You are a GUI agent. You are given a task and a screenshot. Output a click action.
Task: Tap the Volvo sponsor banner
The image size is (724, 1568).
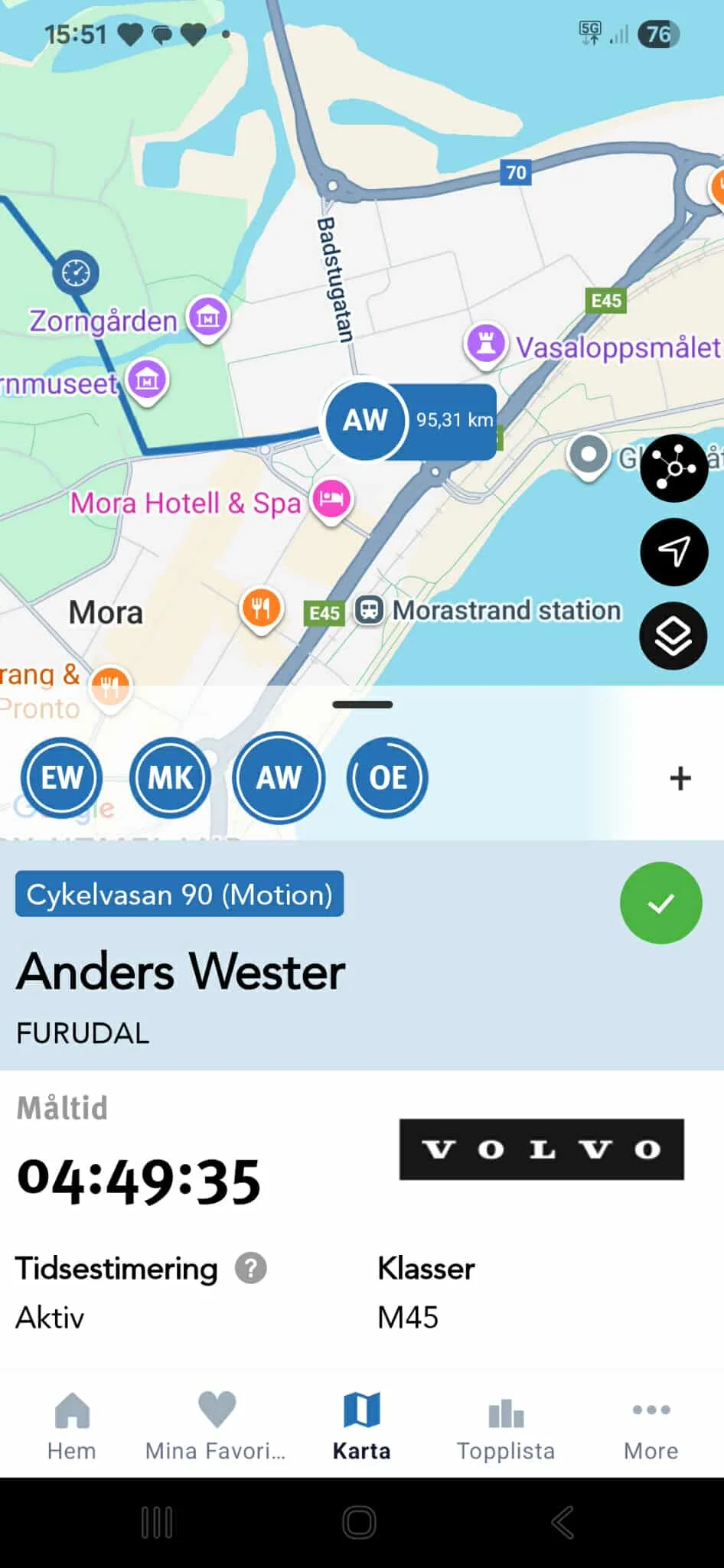point(541,1149)
